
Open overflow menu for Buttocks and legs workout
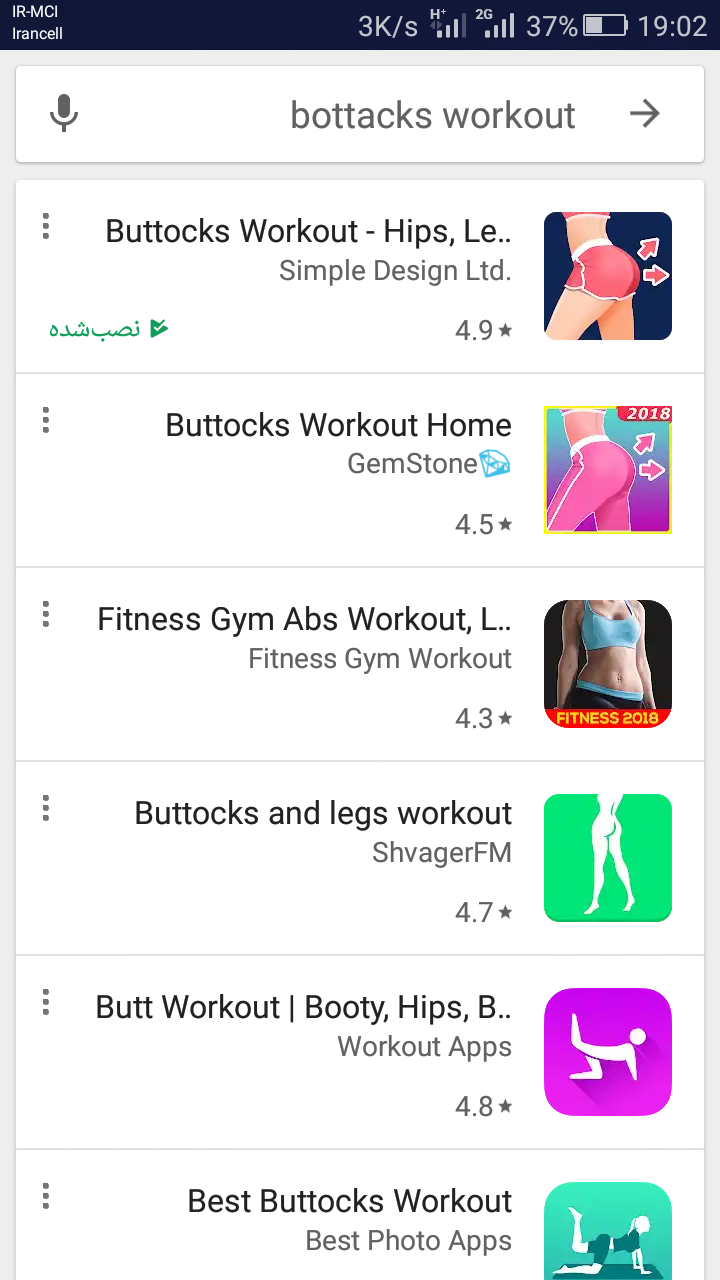pyautogui.click(x=45, y=808)
